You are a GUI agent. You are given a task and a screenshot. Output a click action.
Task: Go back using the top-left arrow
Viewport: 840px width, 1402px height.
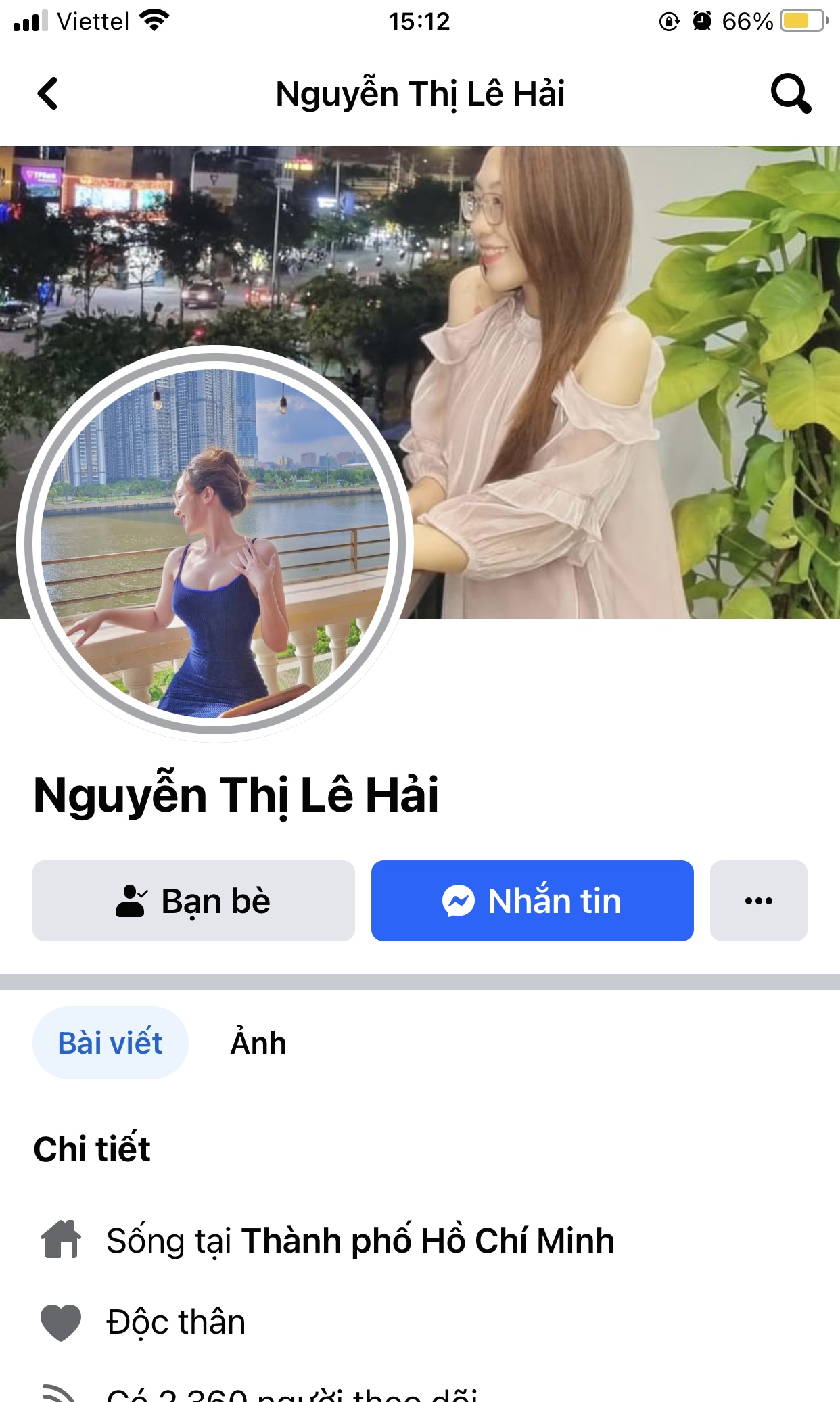coord(47,93)
